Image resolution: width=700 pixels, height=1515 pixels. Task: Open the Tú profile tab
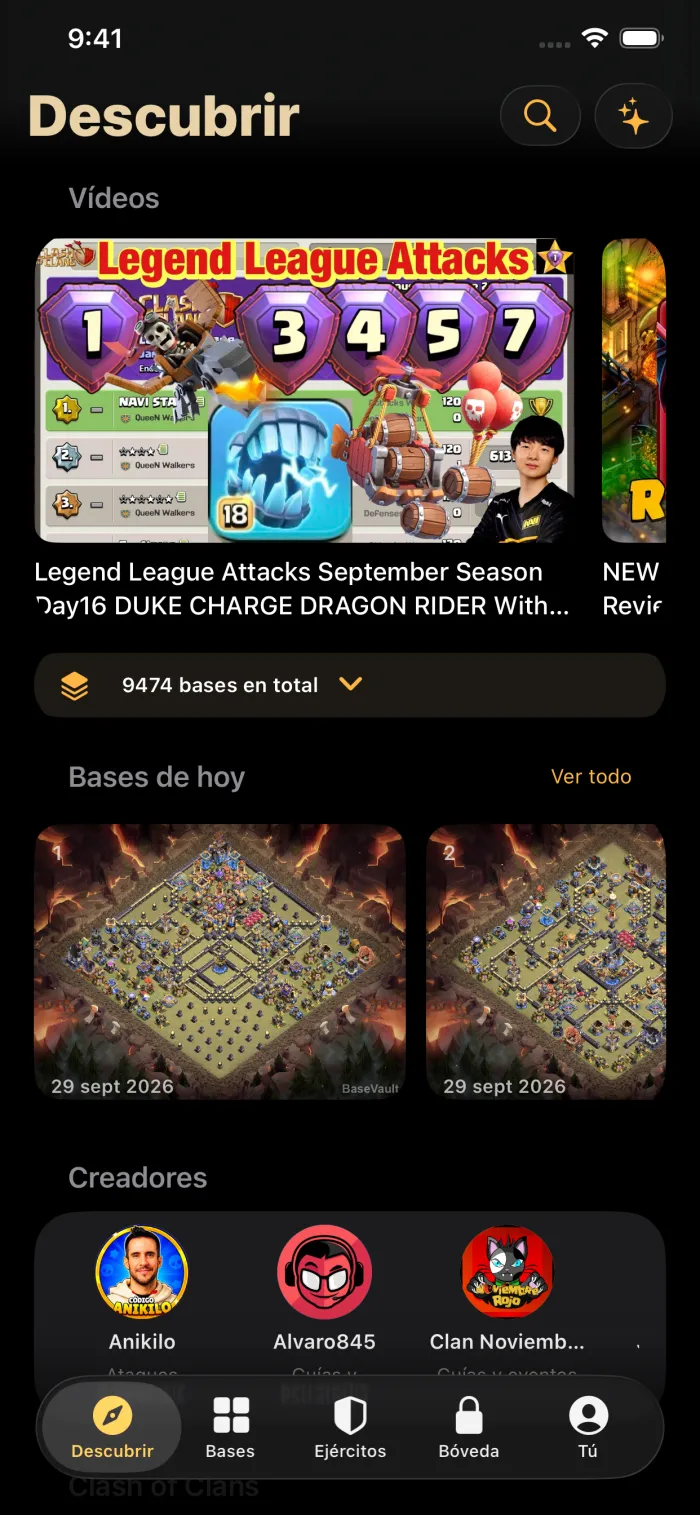pos(588,1428)
